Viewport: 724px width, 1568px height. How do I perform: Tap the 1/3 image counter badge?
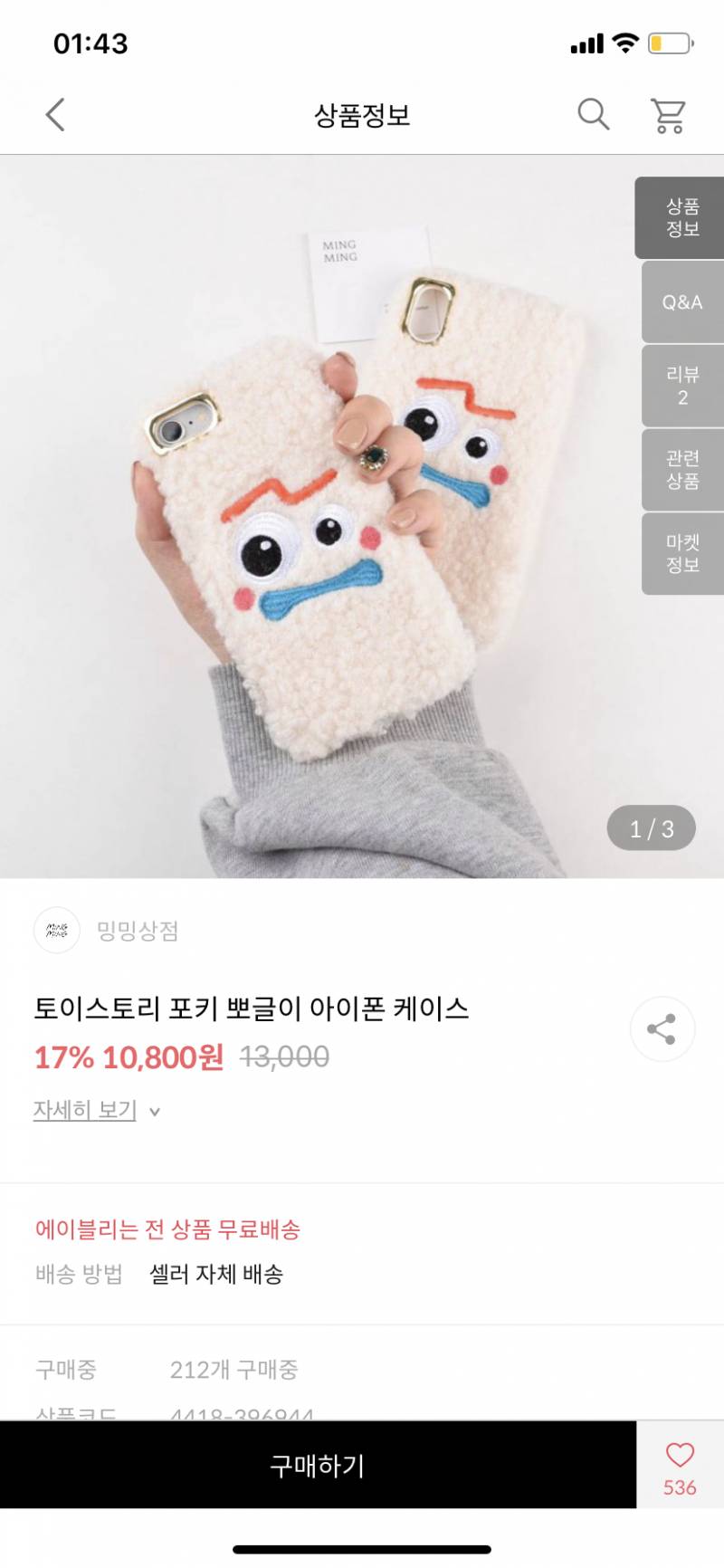coord(650,828)
